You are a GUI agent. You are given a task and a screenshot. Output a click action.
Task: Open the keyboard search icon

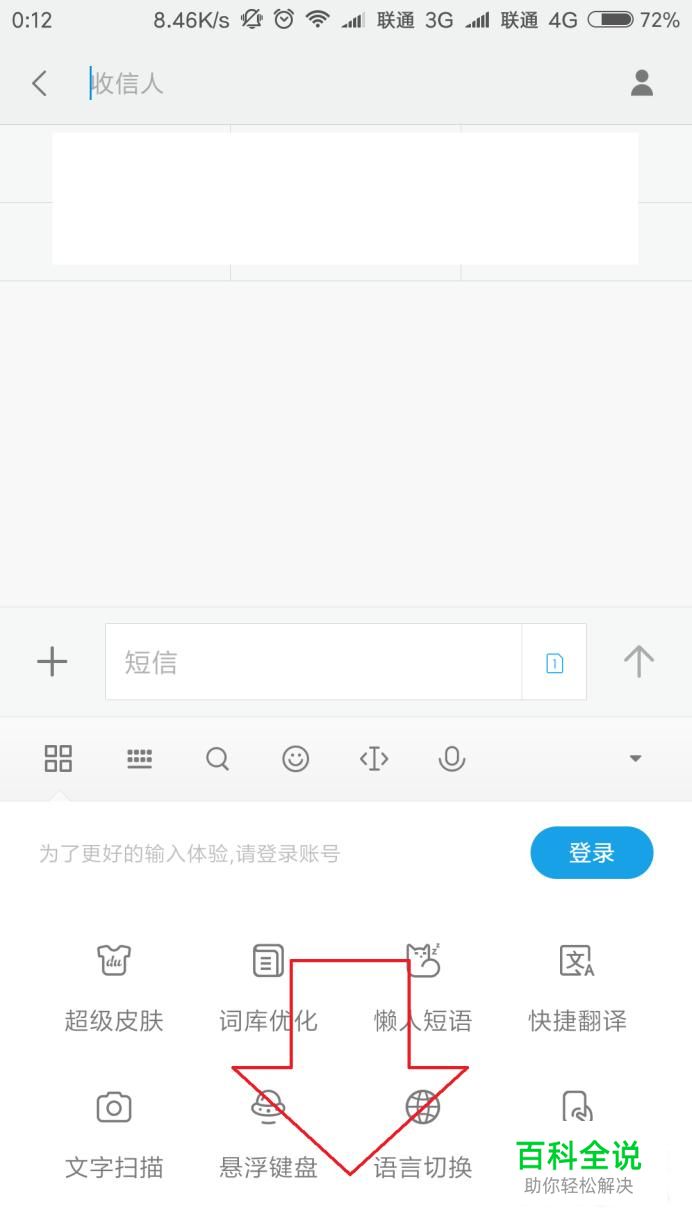[217, 759]
